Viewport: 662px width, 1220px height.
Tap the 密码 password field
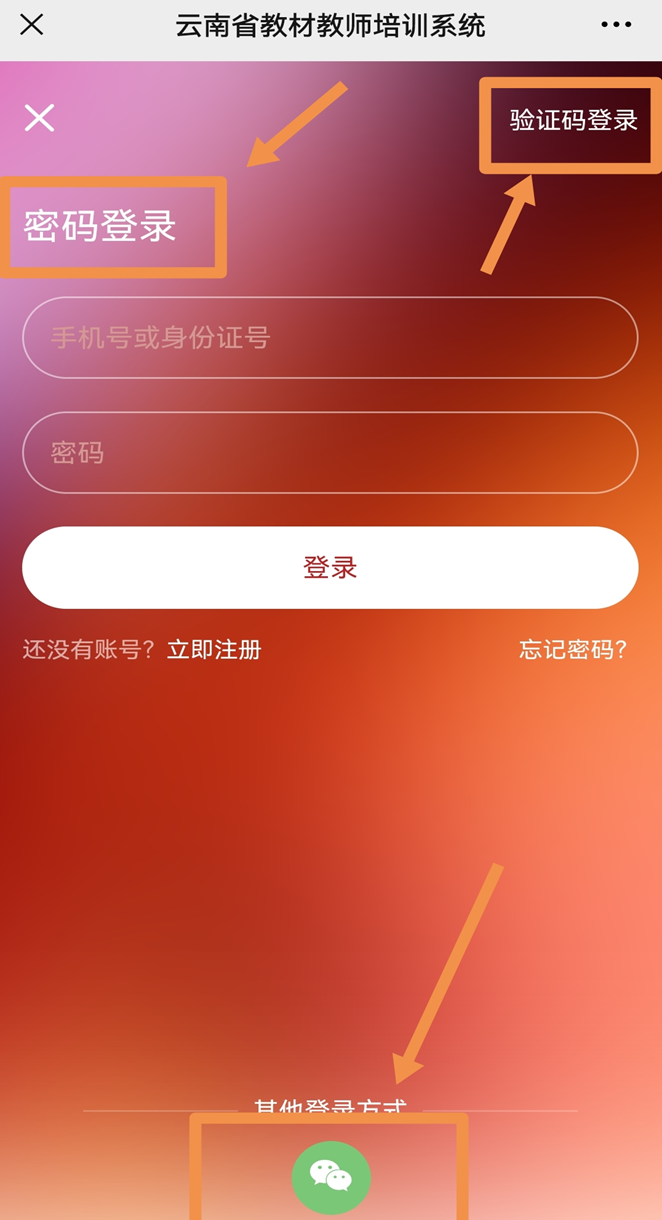point(330,453)
